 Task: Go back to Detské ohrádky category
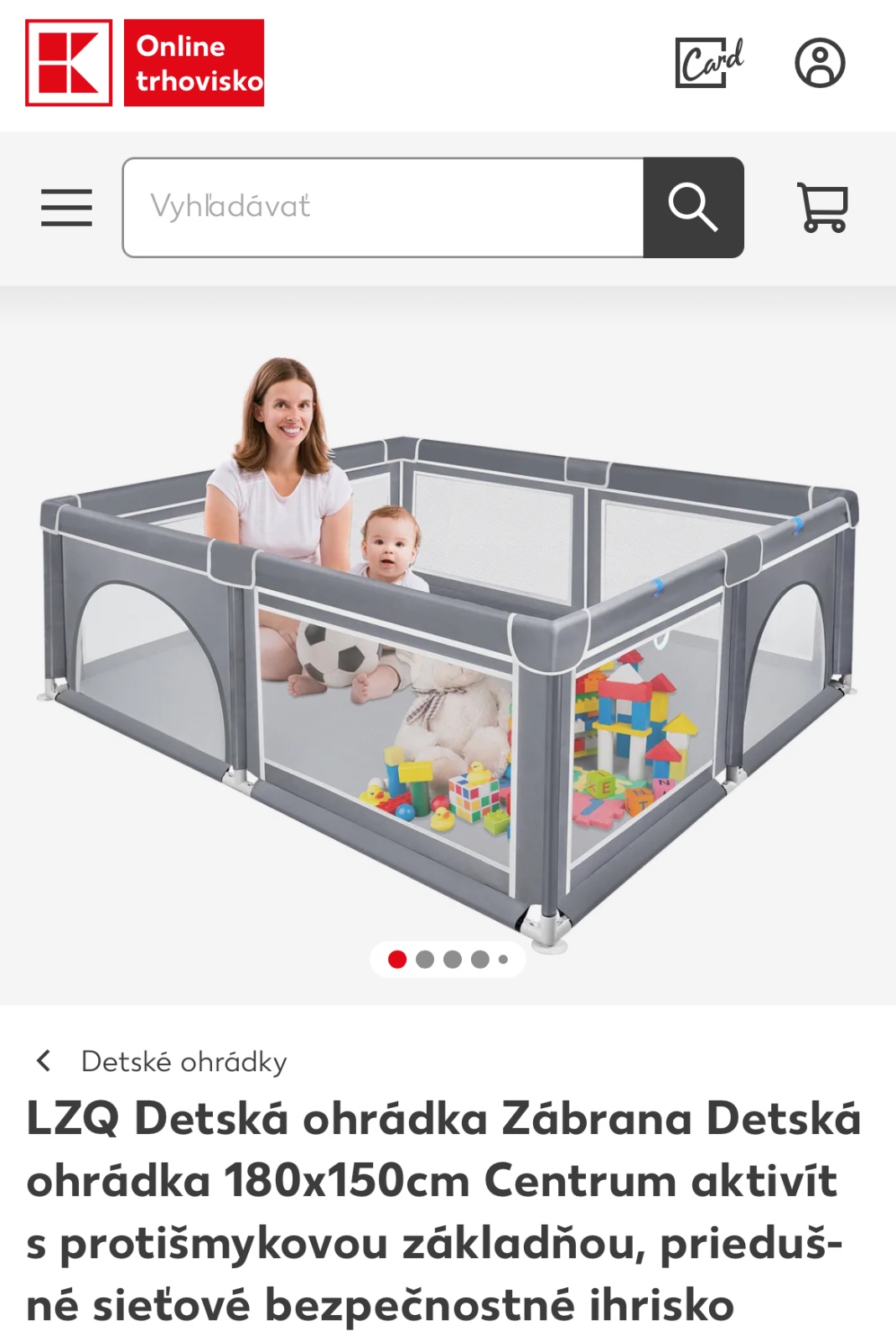pyautogui.click(x=184, y=1062)
